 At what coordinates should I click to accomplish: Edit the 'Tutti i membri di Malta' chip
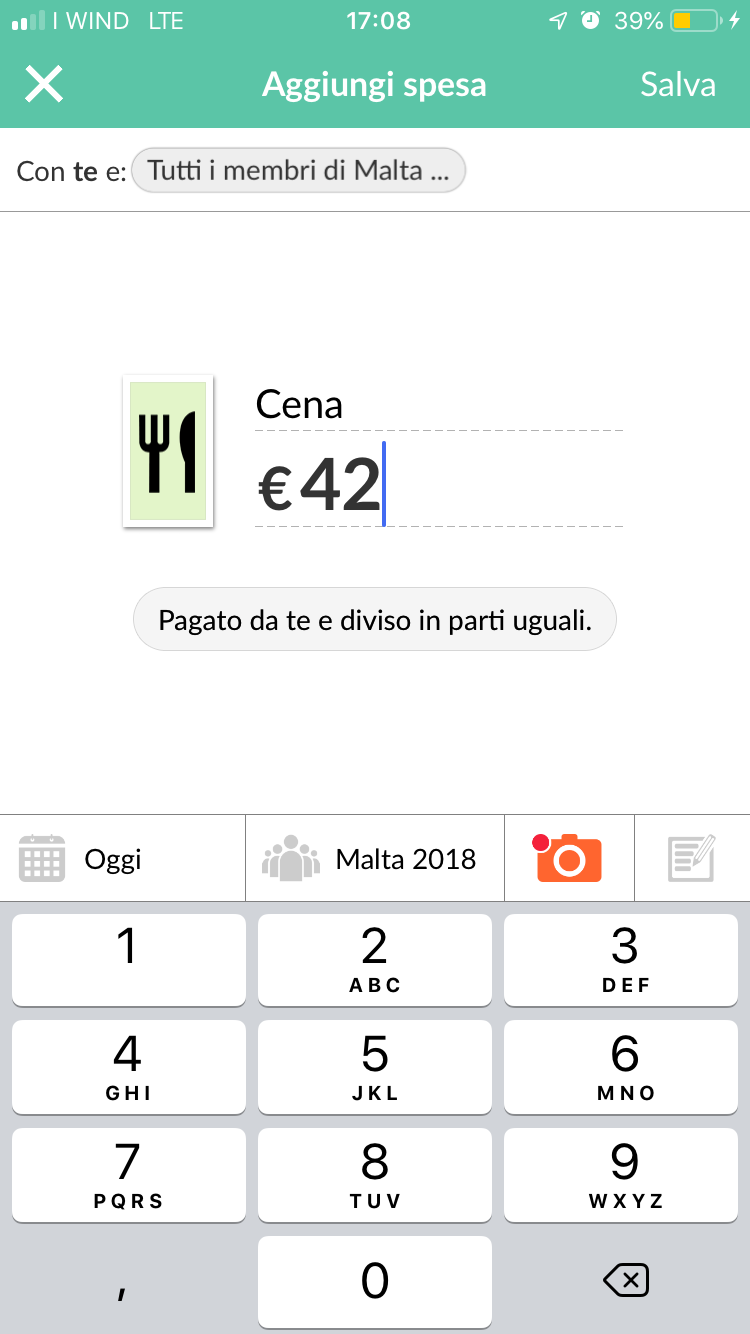coord(298,171)
